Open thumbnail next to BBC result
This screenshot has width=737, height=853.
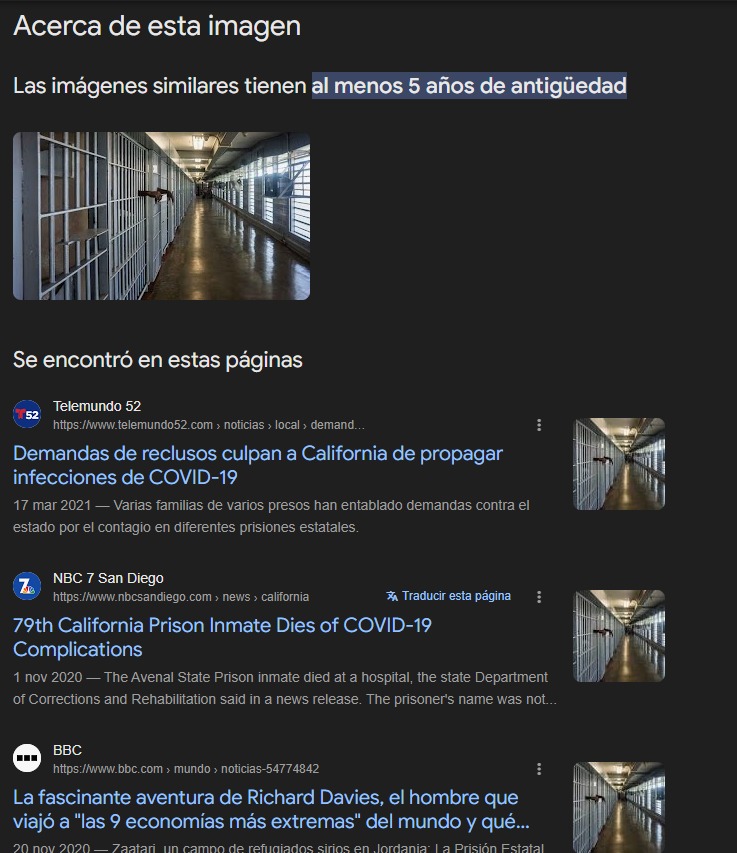point(618,807)
